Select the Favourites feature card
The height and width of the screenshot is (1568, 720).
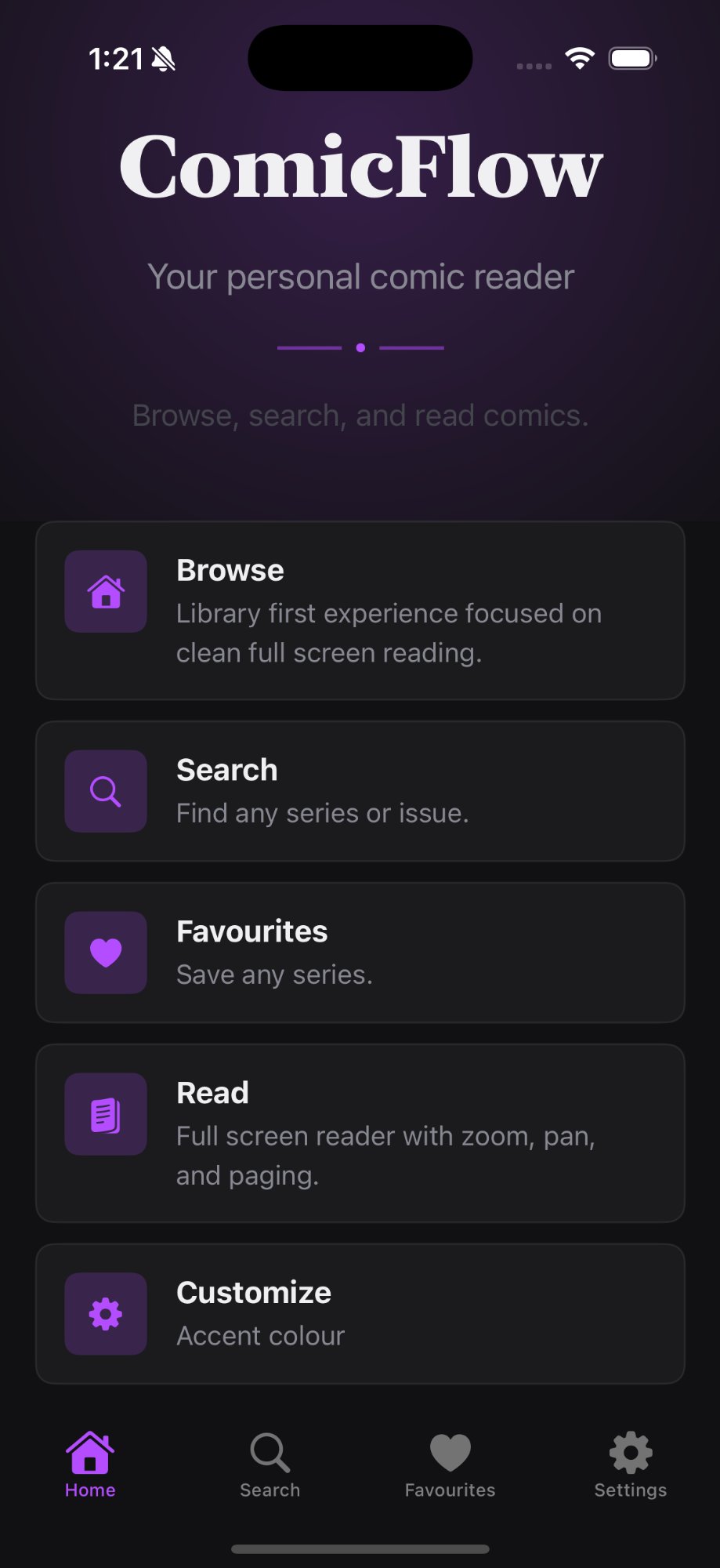(x=360, y=953)
